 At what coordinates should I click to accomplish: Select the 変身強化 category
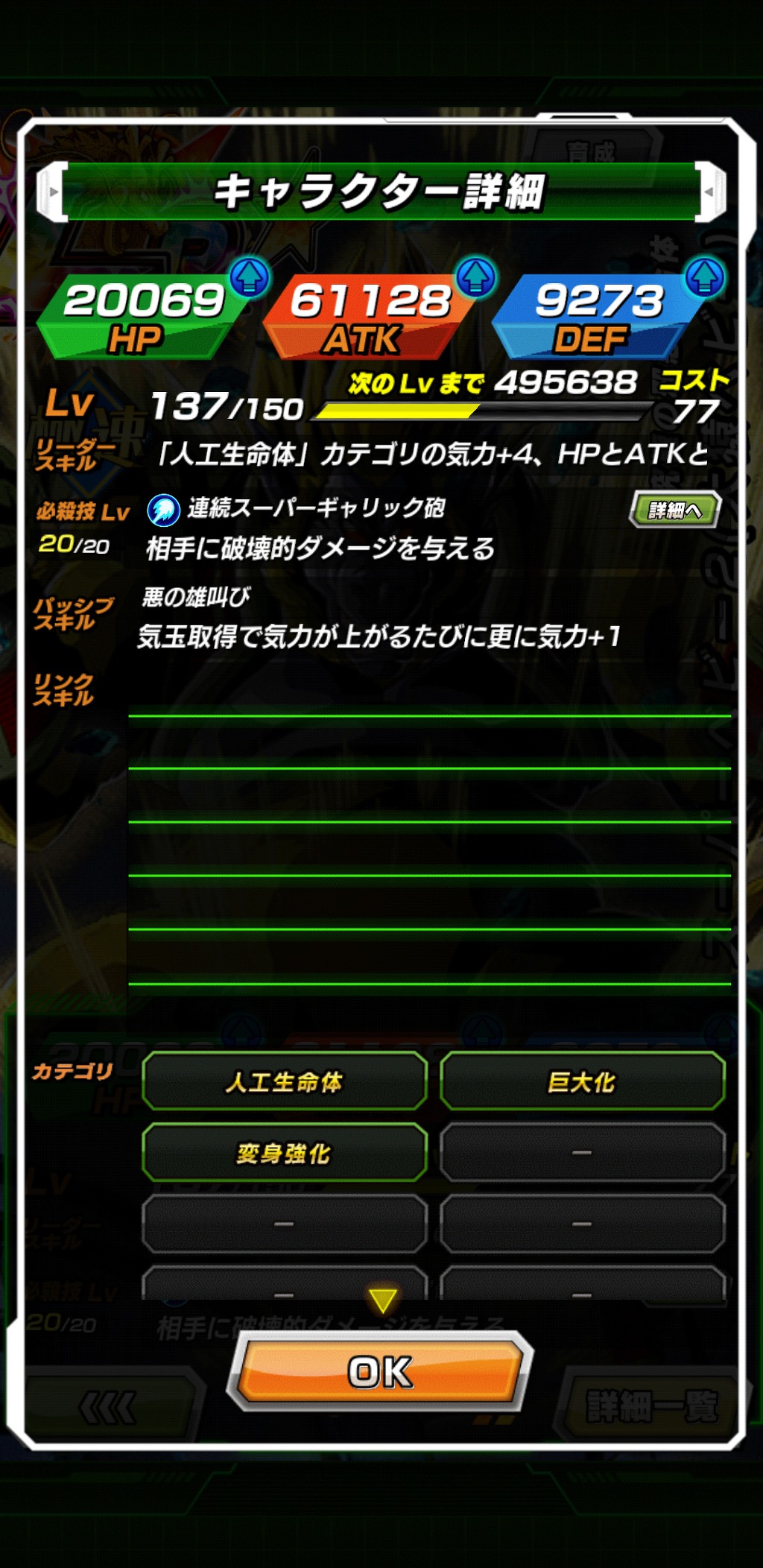click(284, 1153)
